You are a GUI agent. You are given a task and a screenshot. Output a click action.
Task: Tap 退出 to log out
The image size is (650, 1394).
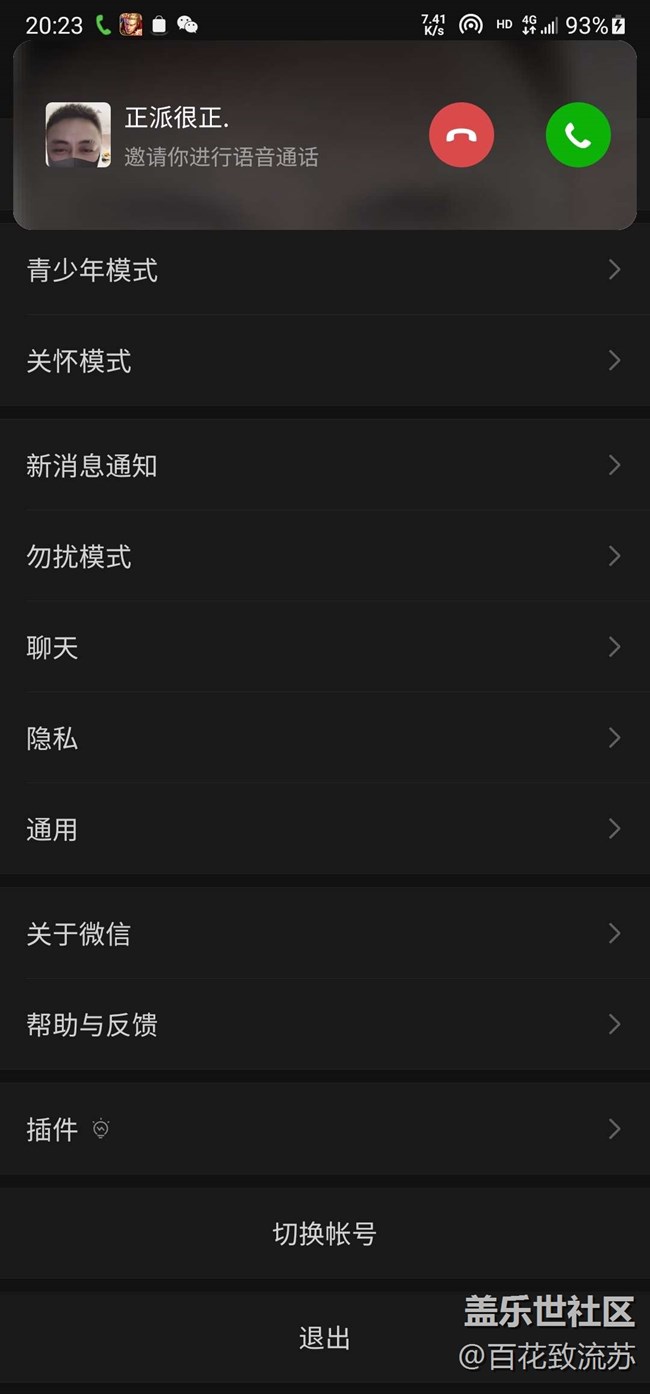pos(325,1338)
